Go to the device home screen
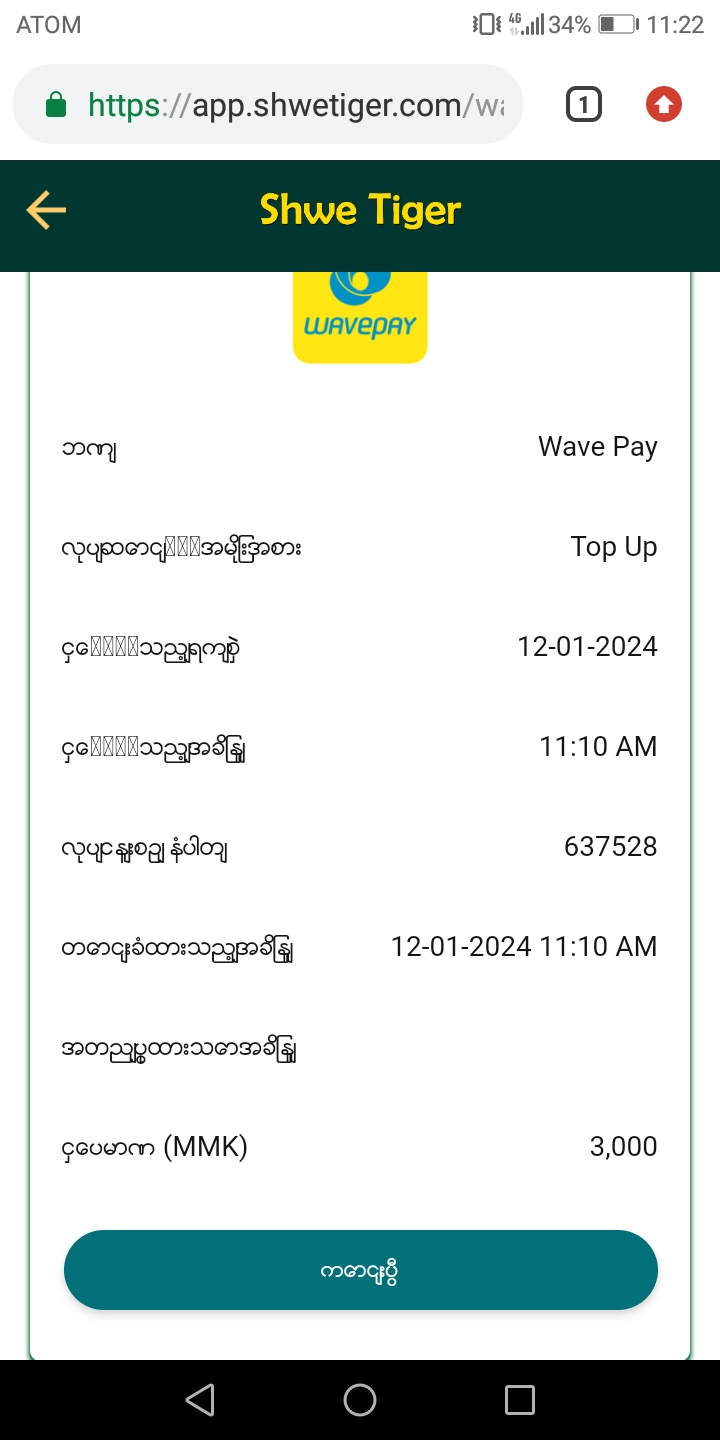The image size is (720, 1440). (360, 1400)
